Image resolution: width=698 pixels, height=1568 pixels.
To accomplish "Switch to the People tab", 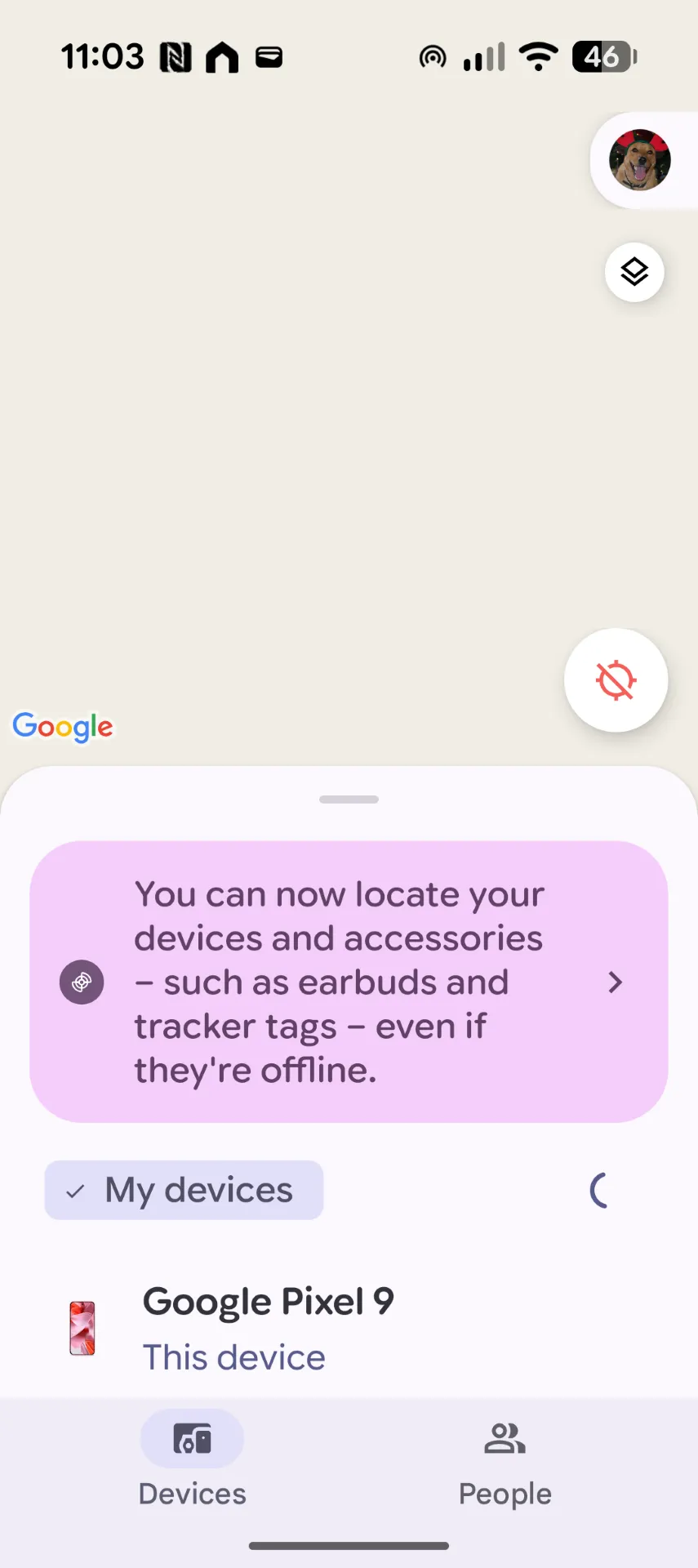I will 505,1462.
